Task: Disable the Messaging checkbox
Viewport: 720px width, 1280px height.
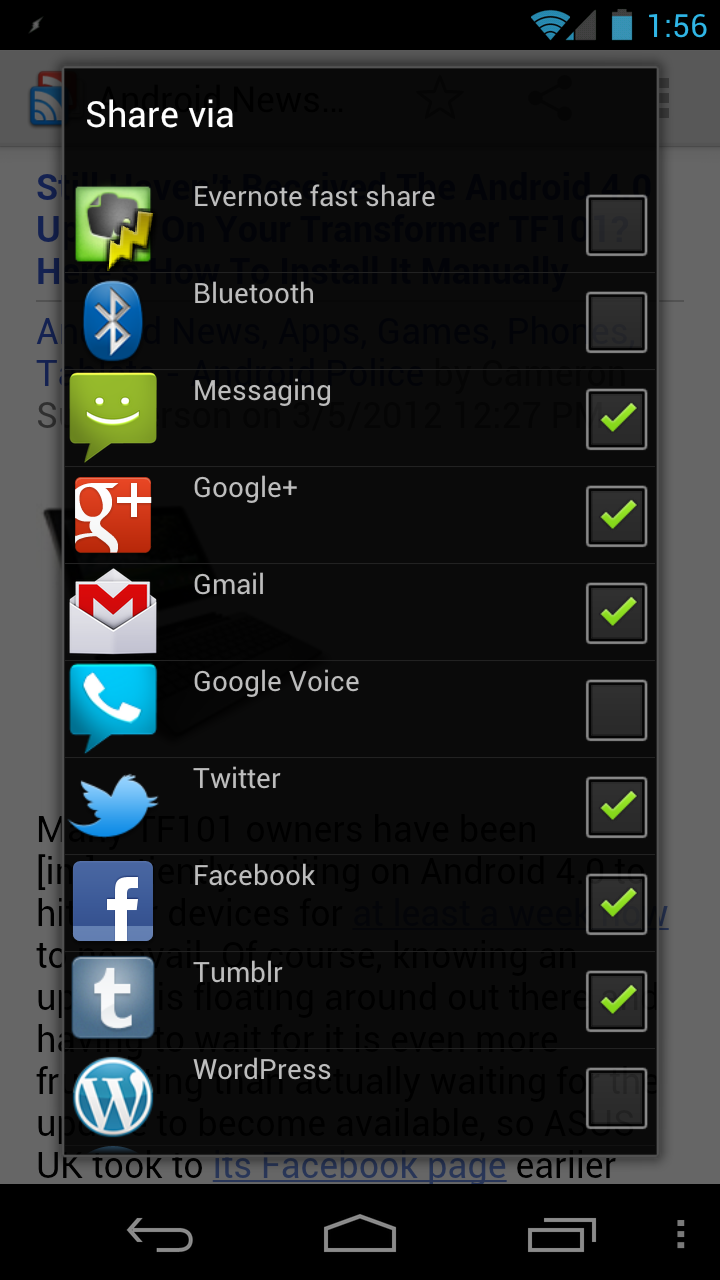Action: tap(615, 418)
